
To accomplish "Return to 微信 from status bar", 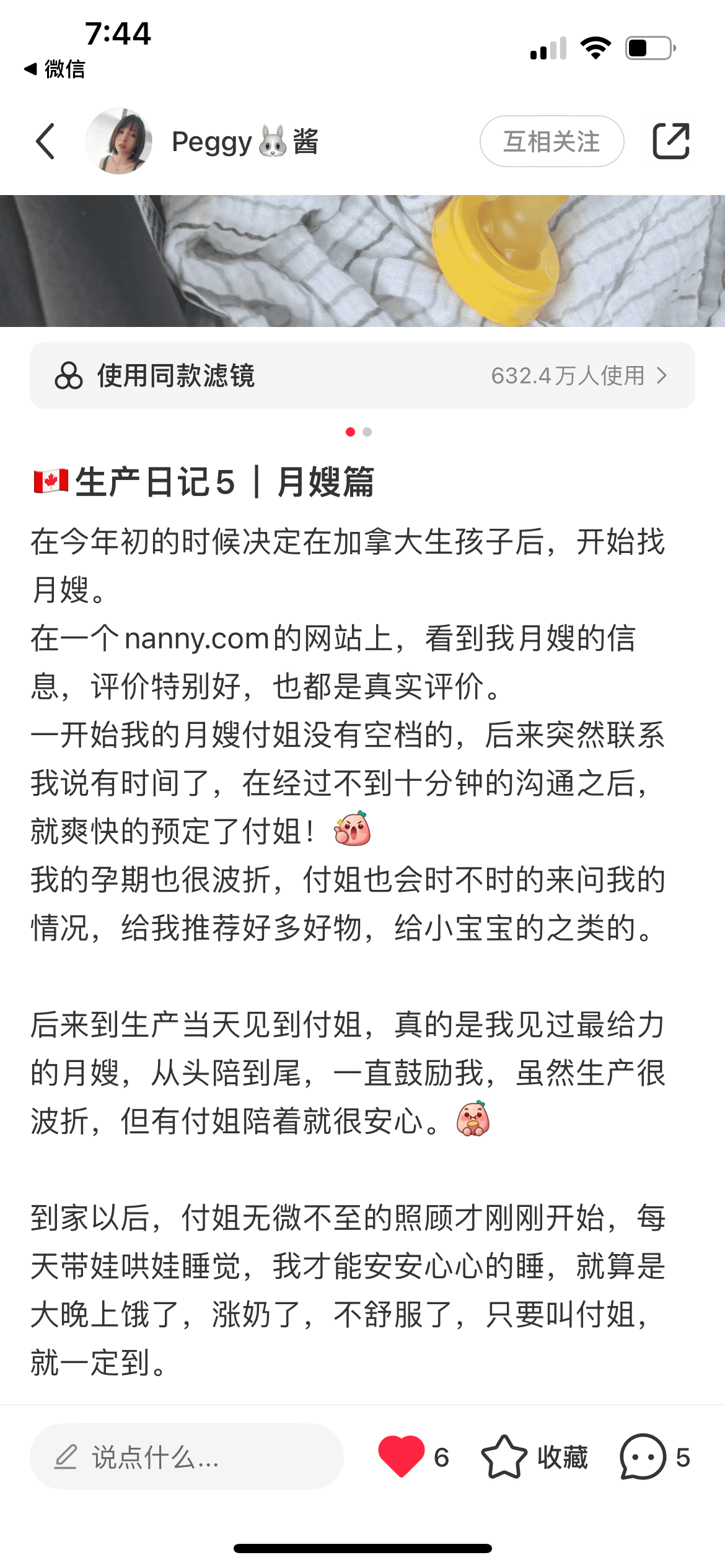I will 55,69.
